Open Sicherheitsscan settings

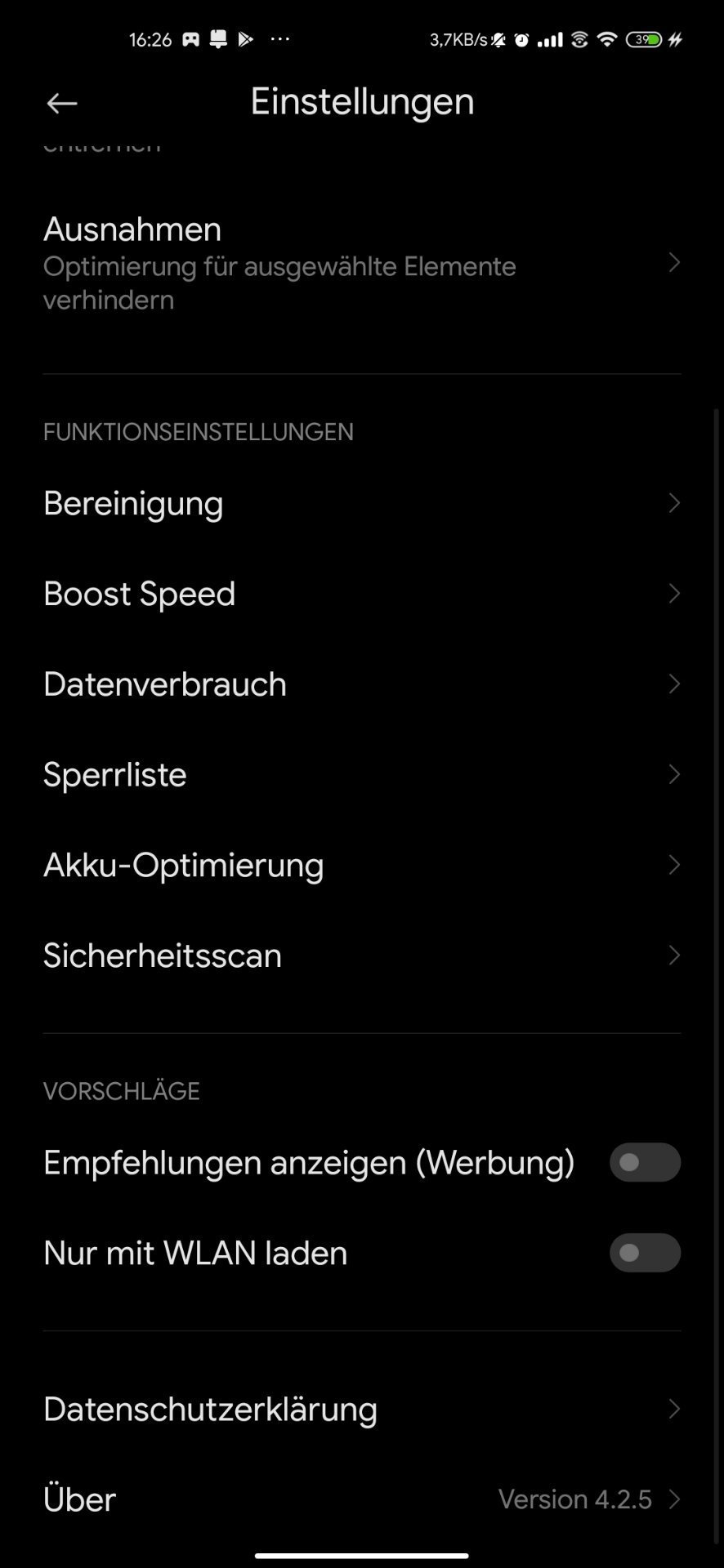(362, 955)
